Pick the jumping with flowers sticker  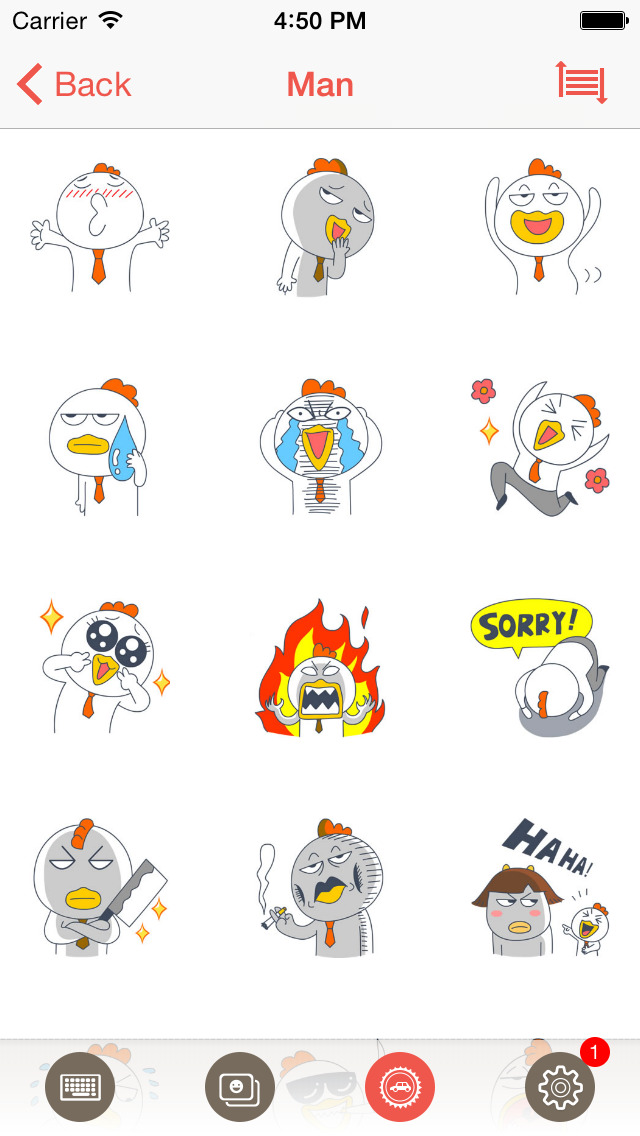tap(542, 447)
